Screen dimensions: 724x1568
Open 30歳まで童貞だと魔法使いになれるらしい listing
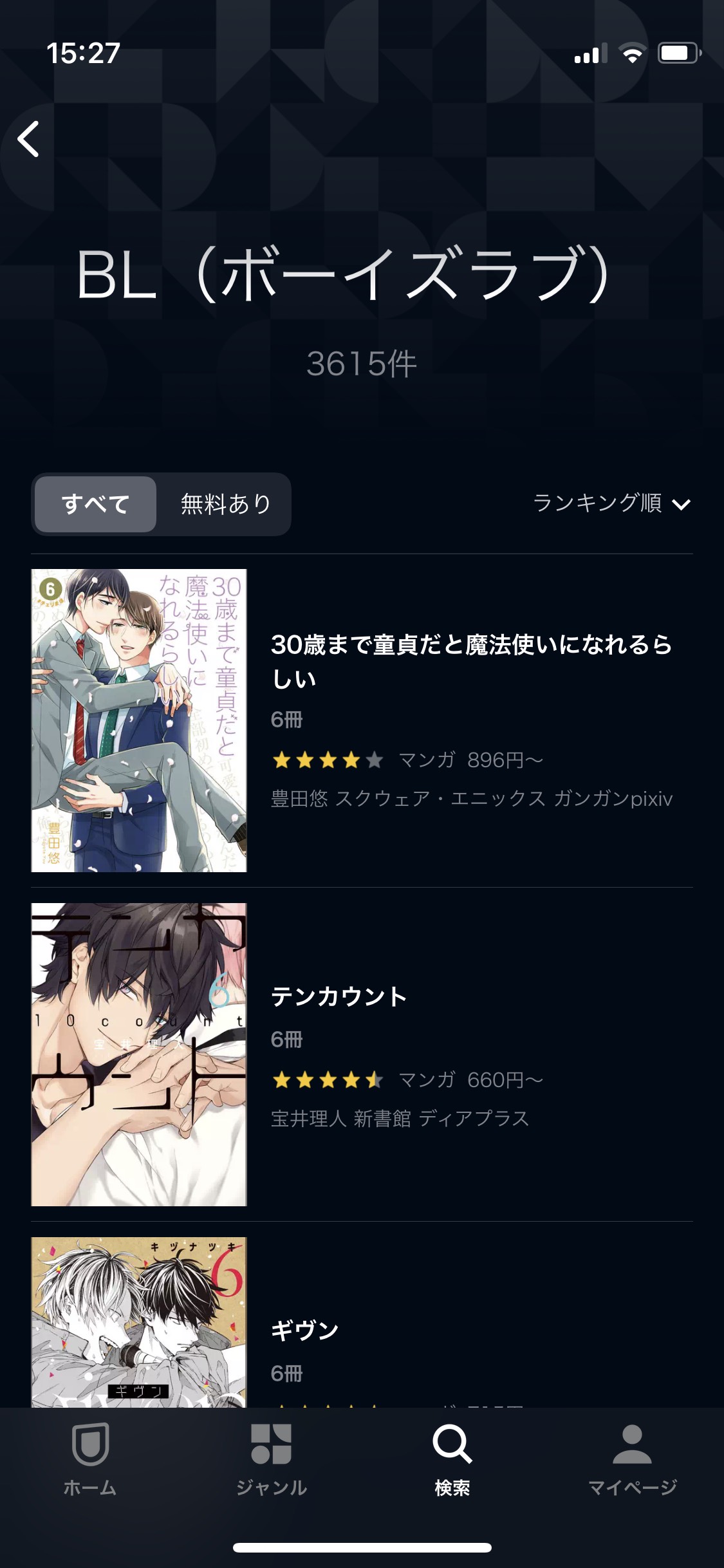point(362,720)
